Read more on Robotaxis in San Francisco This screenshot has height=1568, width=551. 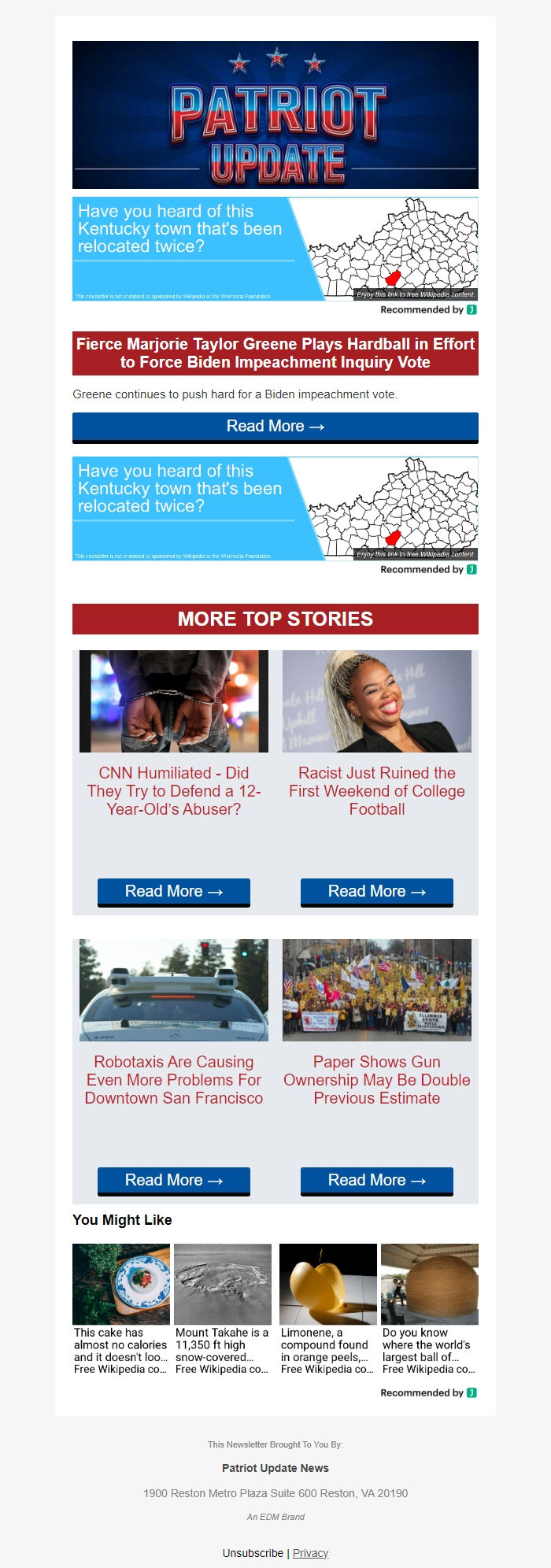[173, 1181]
